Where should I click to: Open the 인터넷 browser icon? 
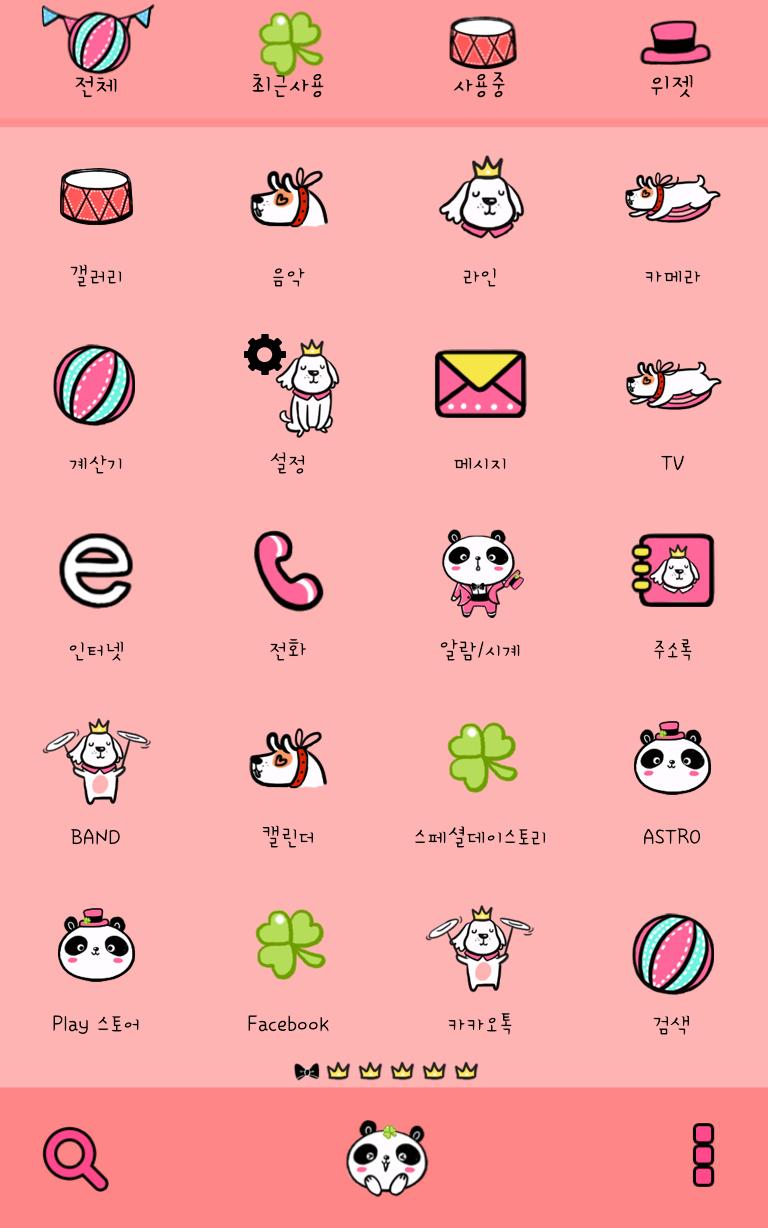tap(96, 571)
